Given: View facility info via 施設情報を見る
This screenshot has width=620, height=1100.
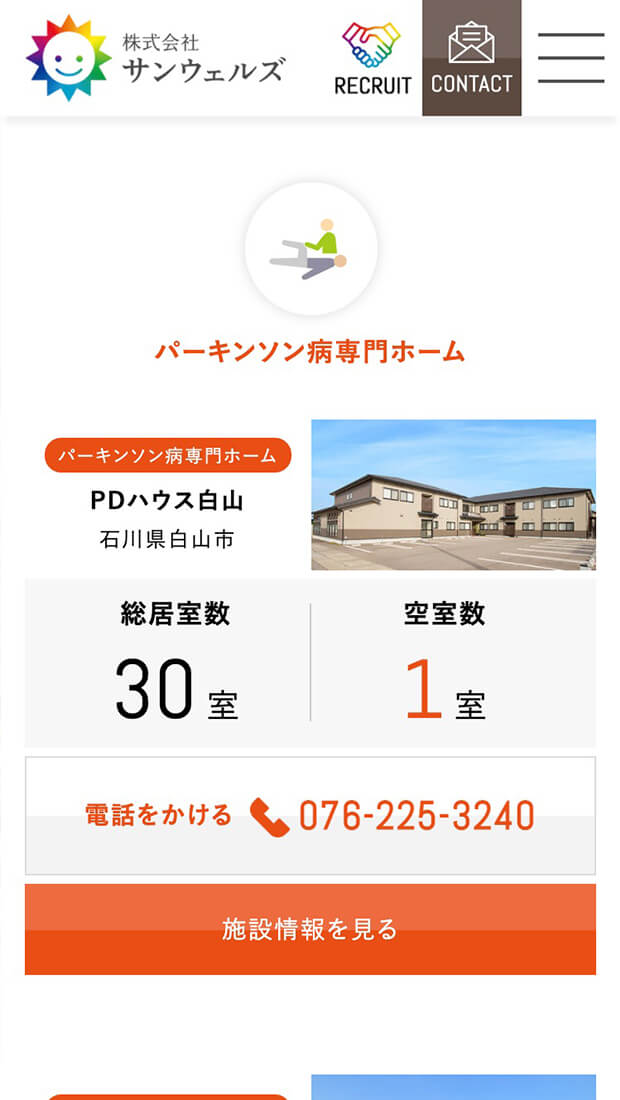Looking at the screenshot, I should (310, 929).
